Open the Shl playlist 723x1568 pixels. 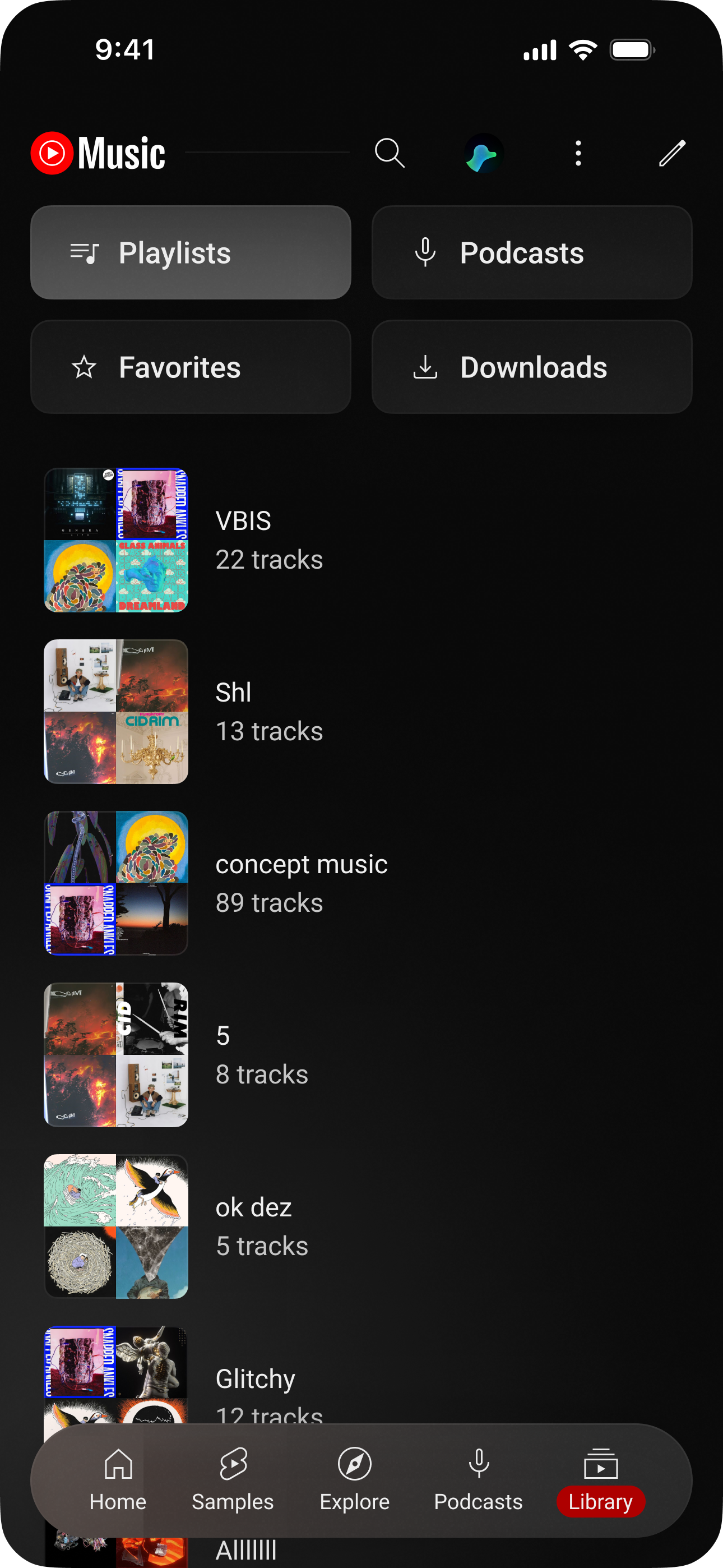pyautogui.click(x=361, y=712)
